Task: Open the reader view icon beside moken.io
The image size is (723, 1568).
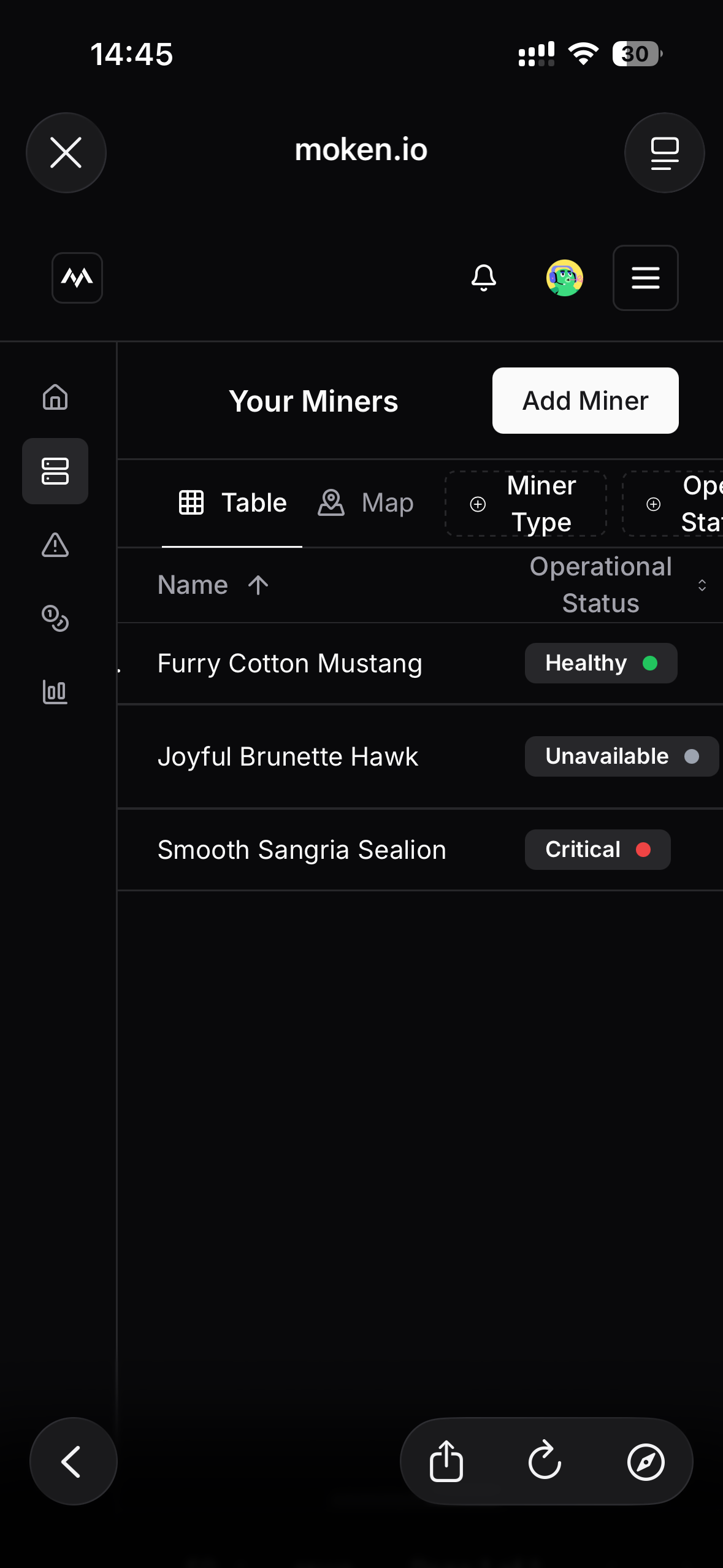Action: click(664, 153)
